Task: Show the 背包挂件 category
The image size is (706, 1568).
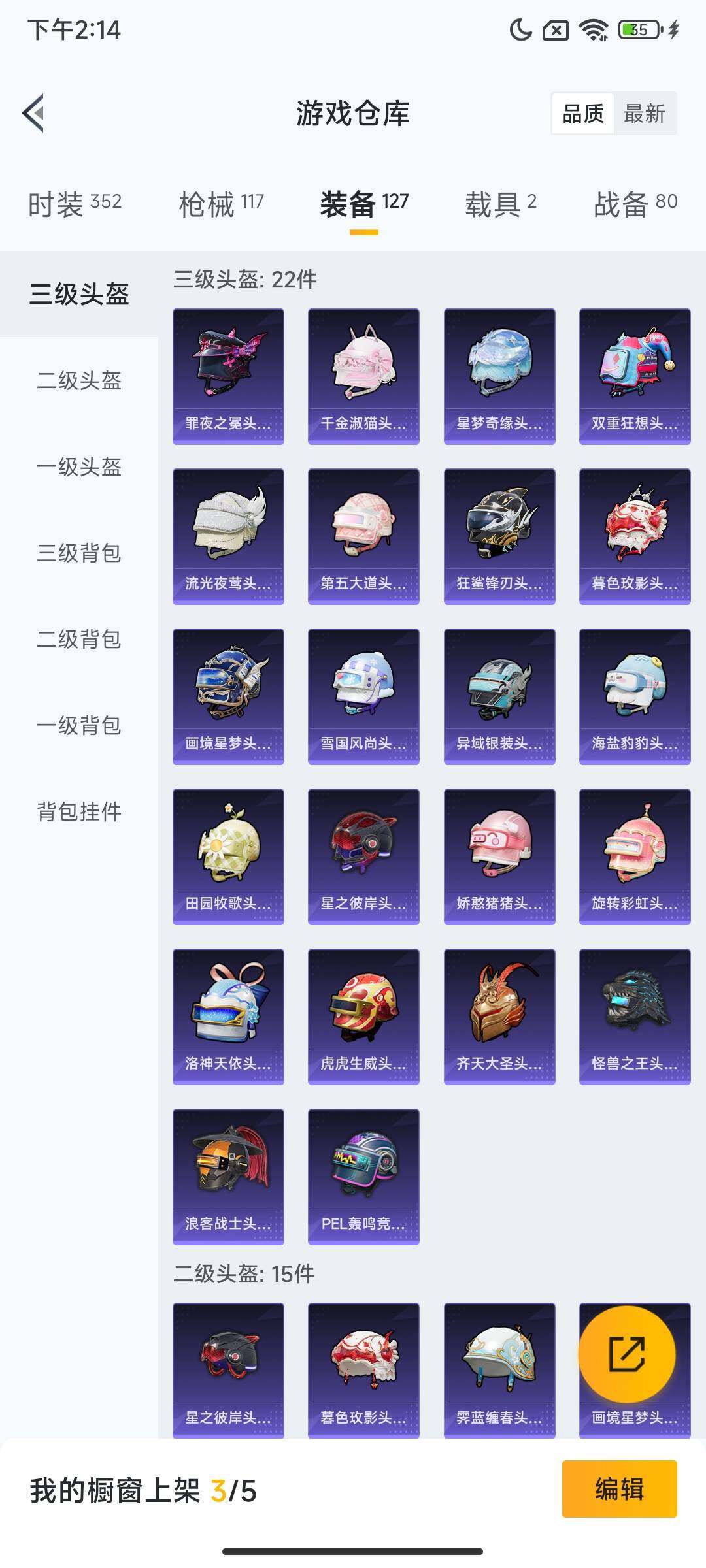Action: (79, 811)
